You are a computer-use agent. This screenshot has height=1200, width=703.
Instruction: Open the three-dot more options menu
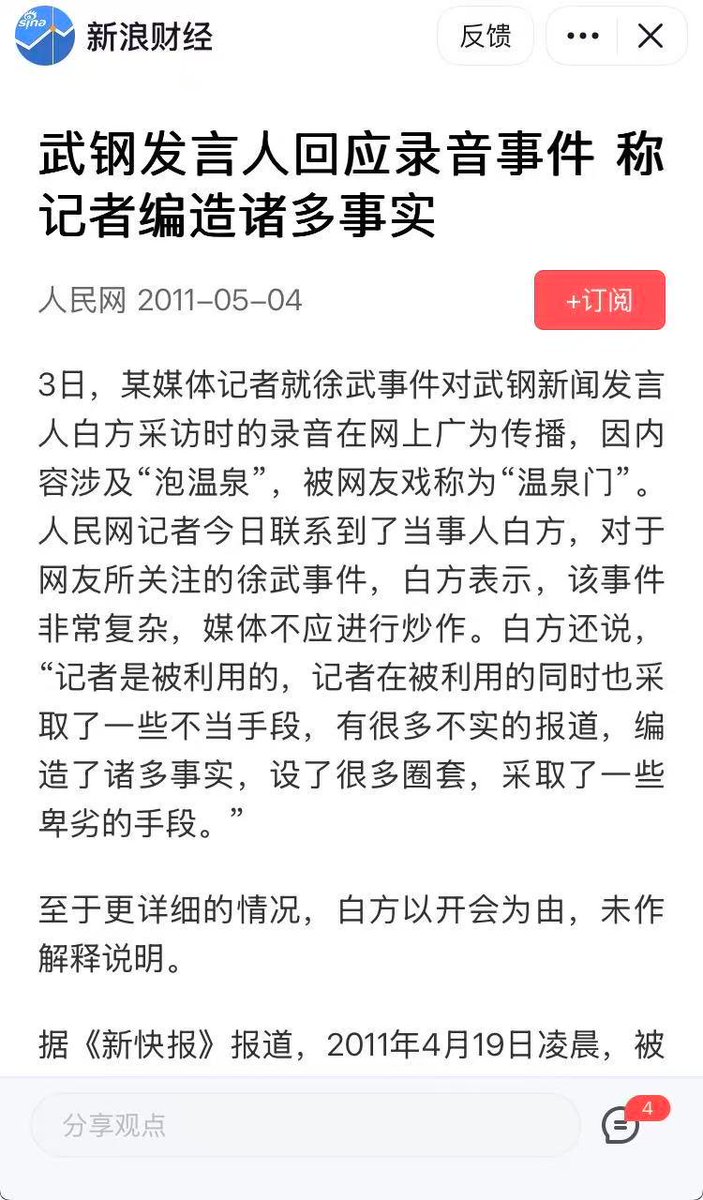click(x=582, y=37)
